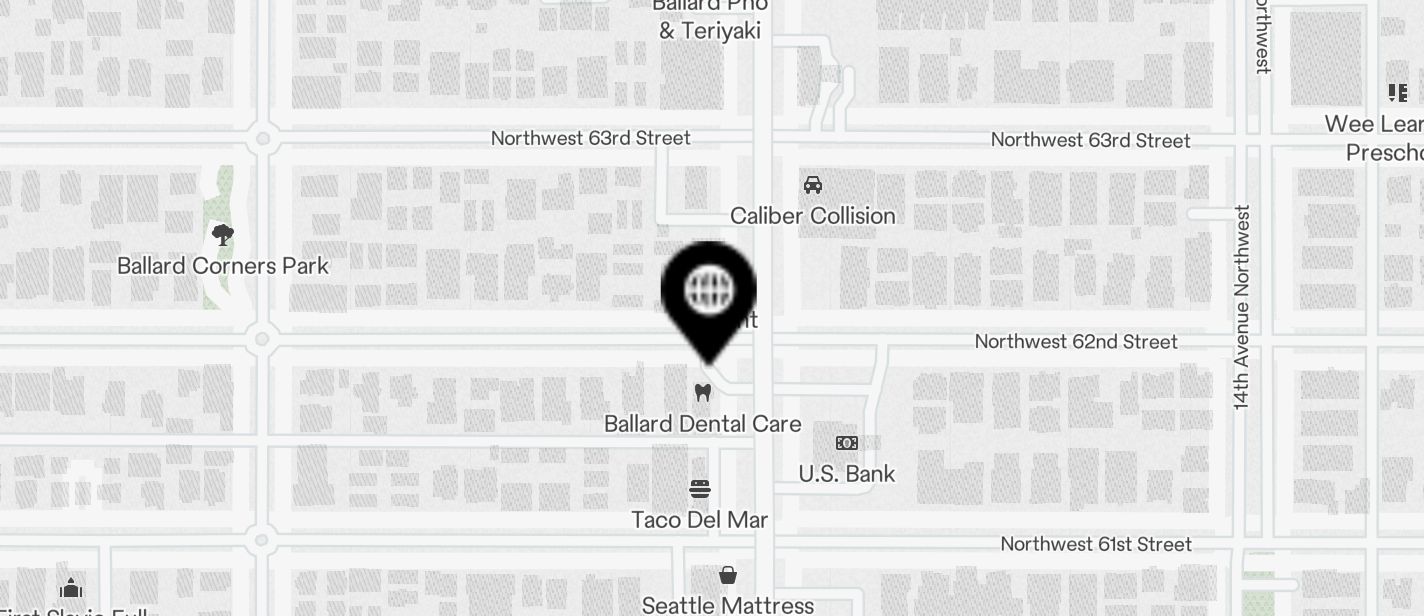Open the Caliber Collision place marker
This screenshot has width=1424, height=616.
pyautogui.click(x=813, y=185)
